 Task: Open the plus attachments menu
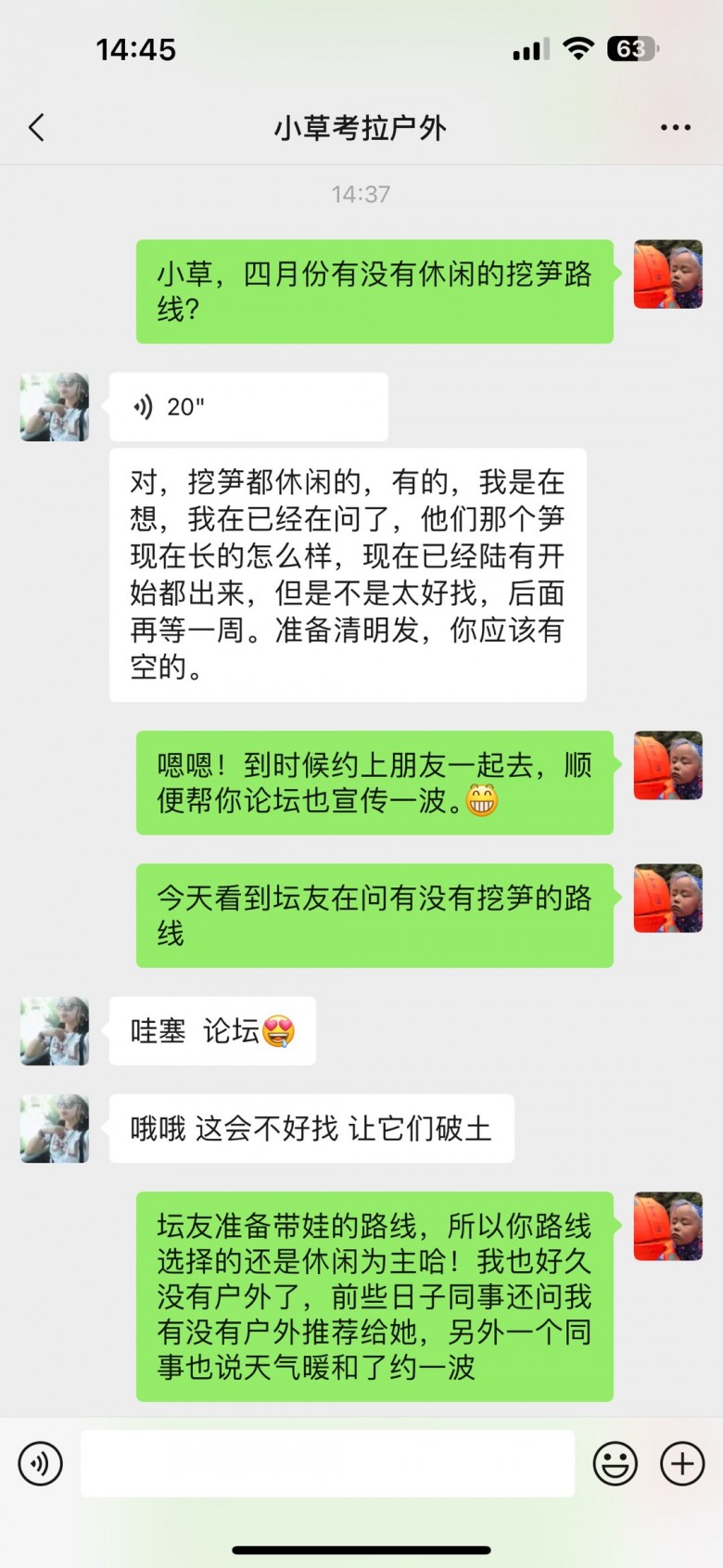pyautogui.click(x=682, y=1464)
